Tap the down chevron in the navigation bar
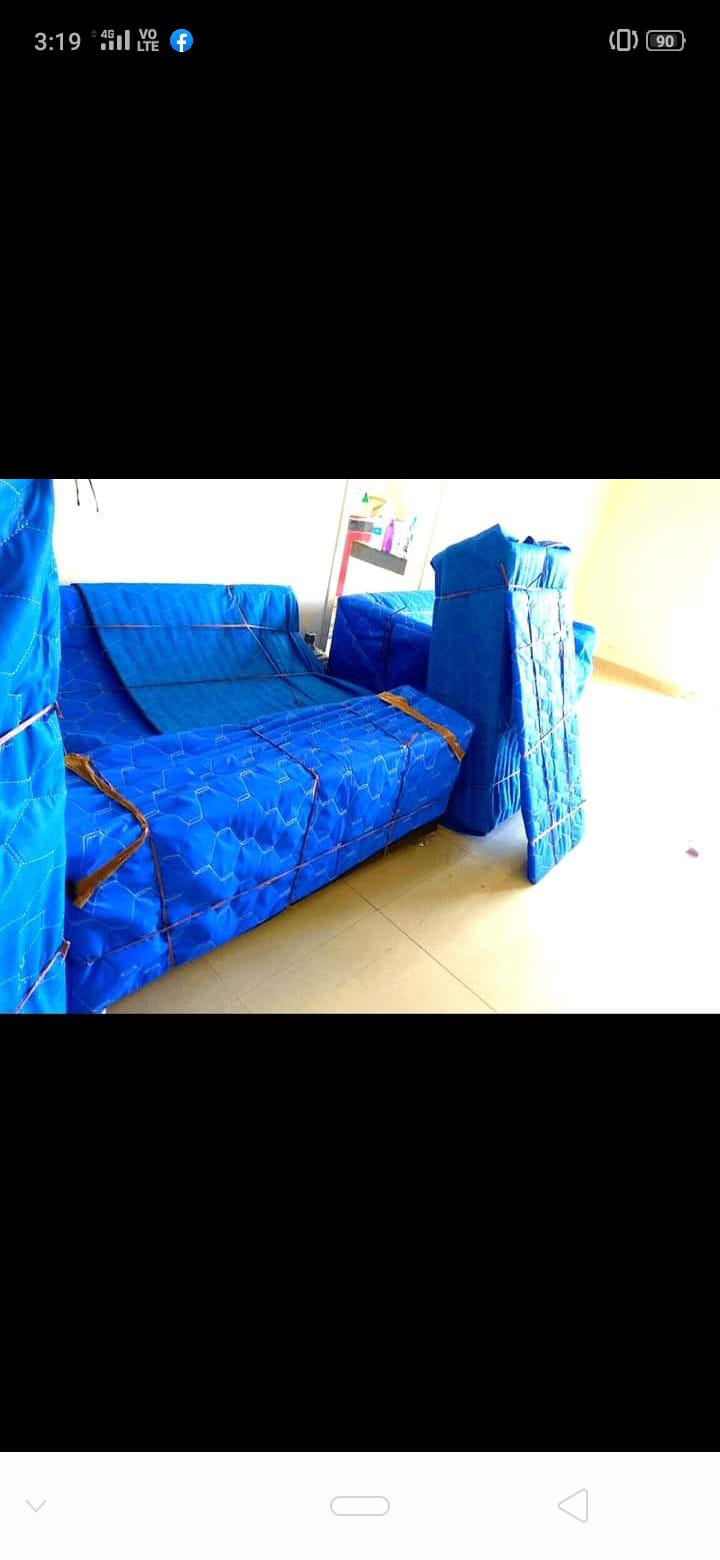 36,1505
